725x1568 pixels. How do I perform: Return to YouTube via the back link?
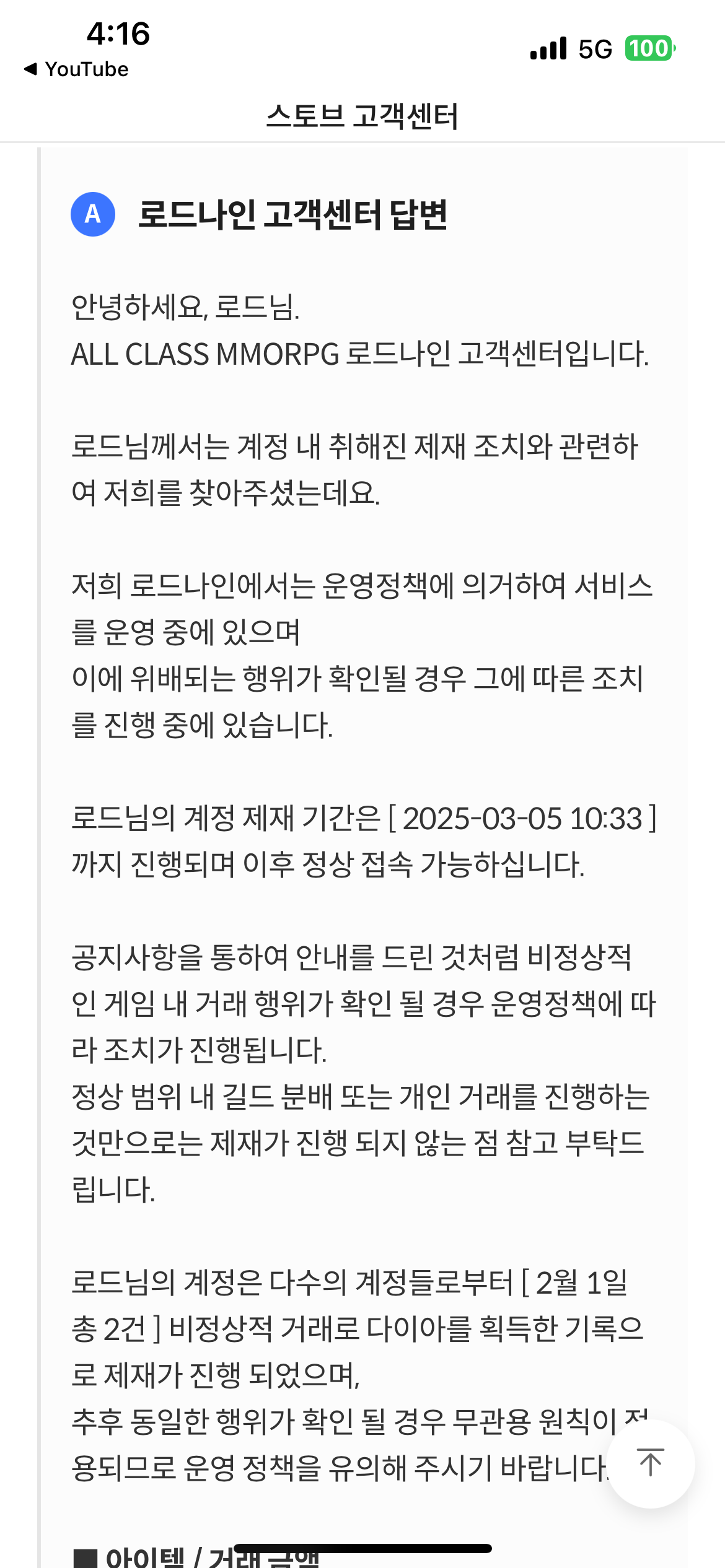(76, 69)
